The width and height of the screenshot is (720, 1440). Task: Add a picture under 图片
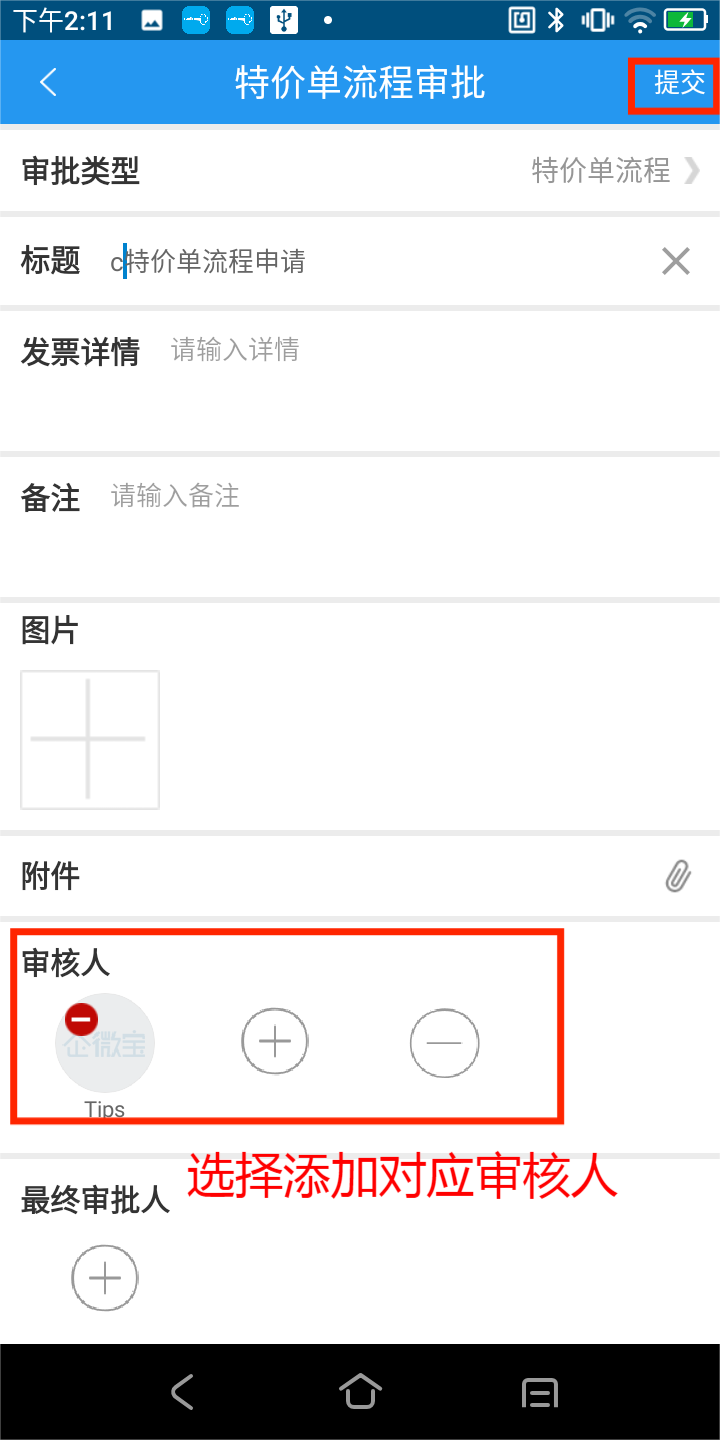click(x=90, y=739)
